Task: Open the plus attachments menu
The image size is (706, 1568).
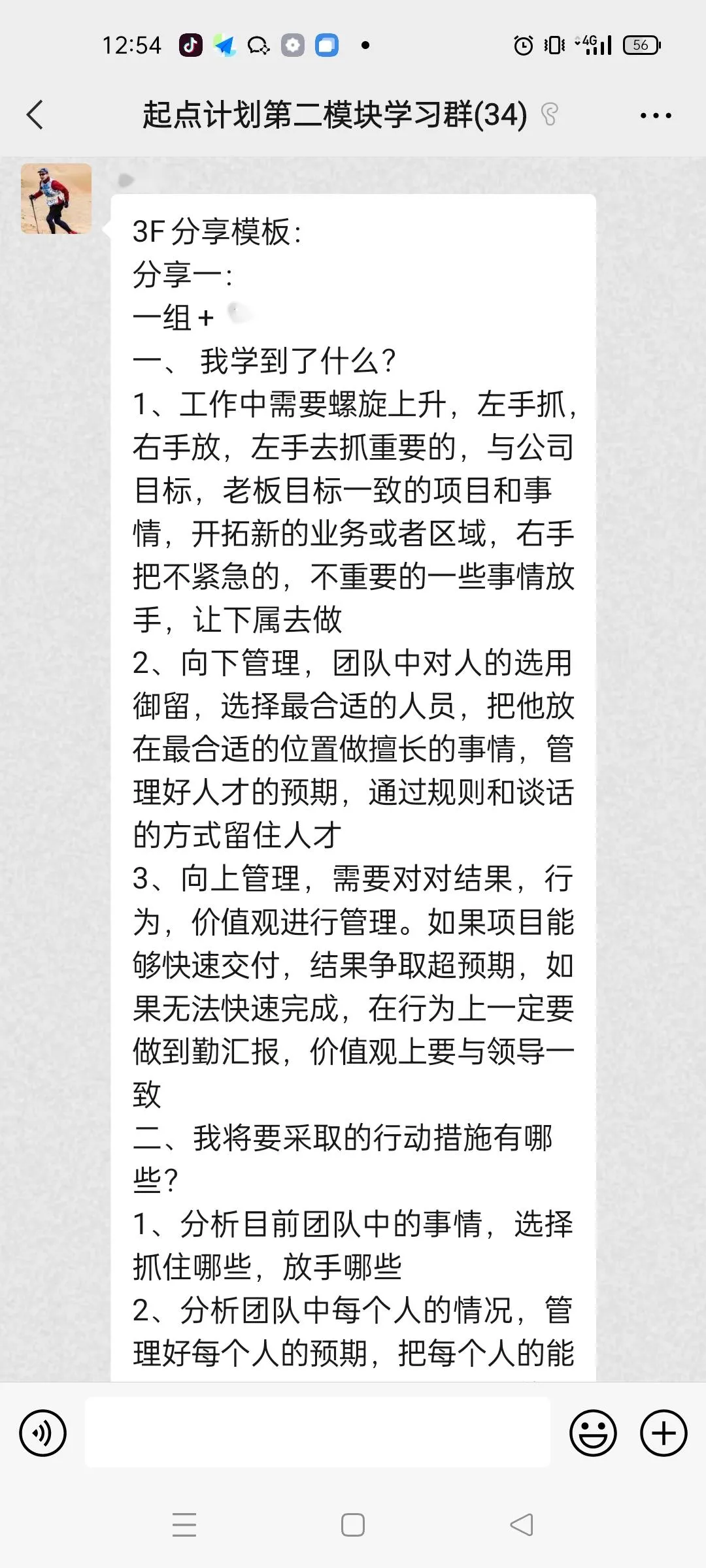Action: (664, 1433)
